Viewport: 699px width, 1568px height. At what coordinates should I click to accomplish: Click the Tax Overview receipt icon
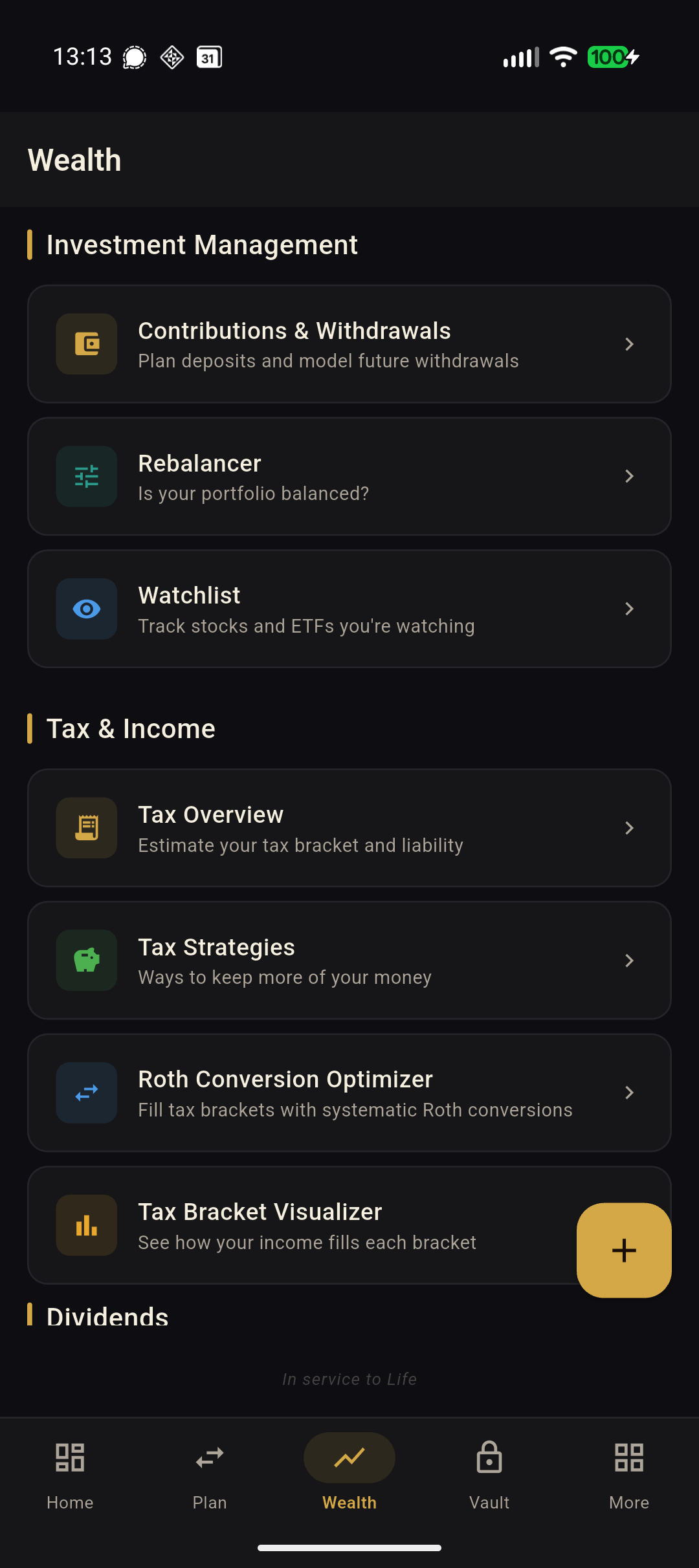[x=86, y=828]
